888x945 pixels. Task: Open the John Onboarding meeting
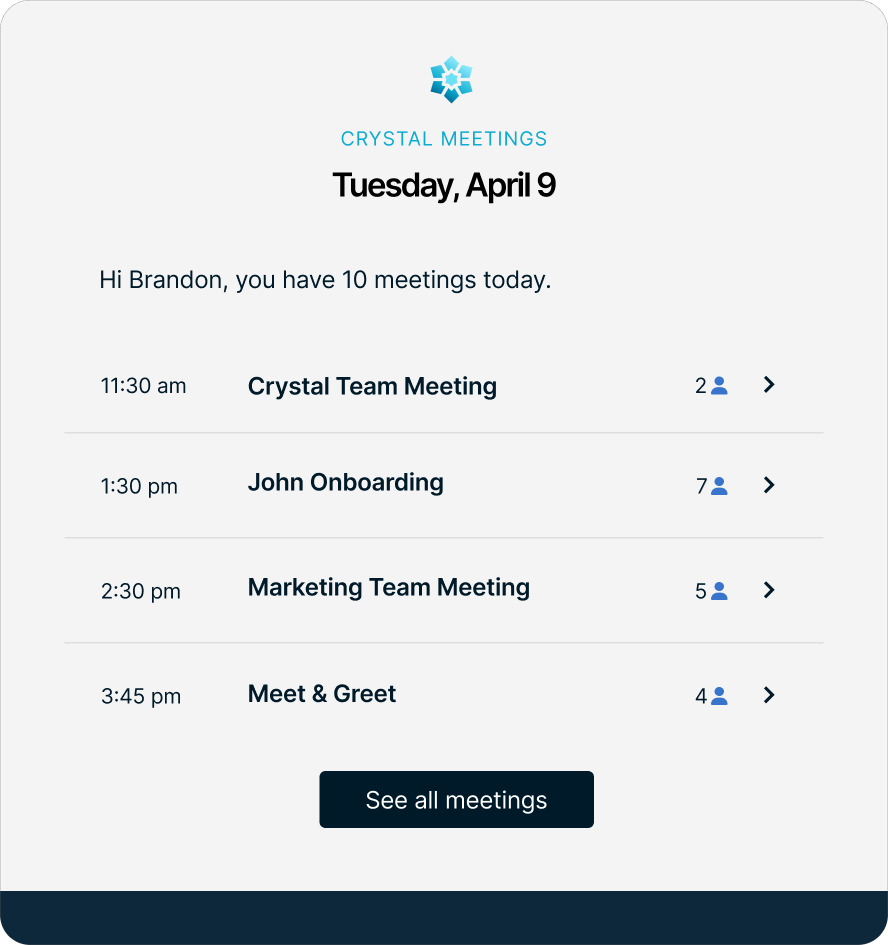[345, 483]
